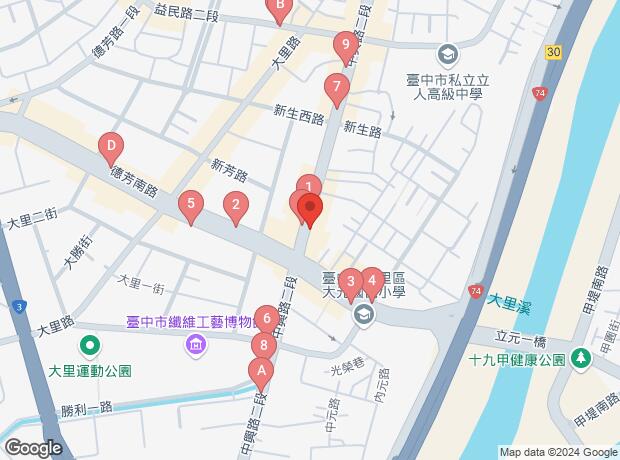Screen dimensions: 620x460
Task: Select the 十九甲健康公園 park icon
Action: (x=580, y=358)
